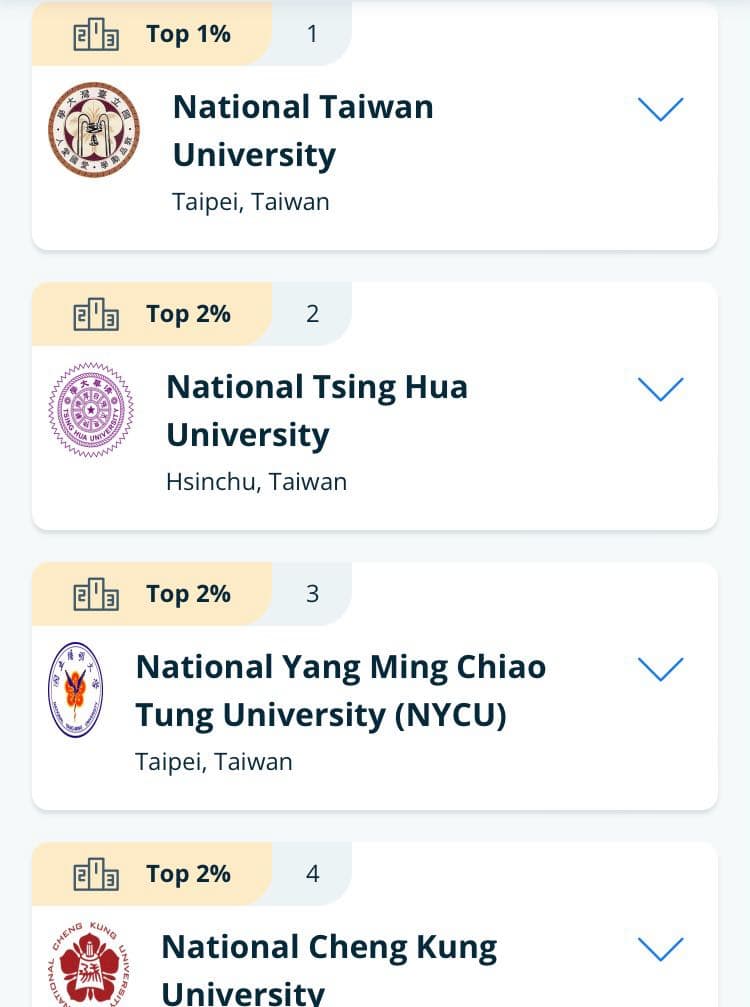This screenshot has height=1007, width=750.
Task: Click the podium icon beside Top 1%
Action: [96, 33]
